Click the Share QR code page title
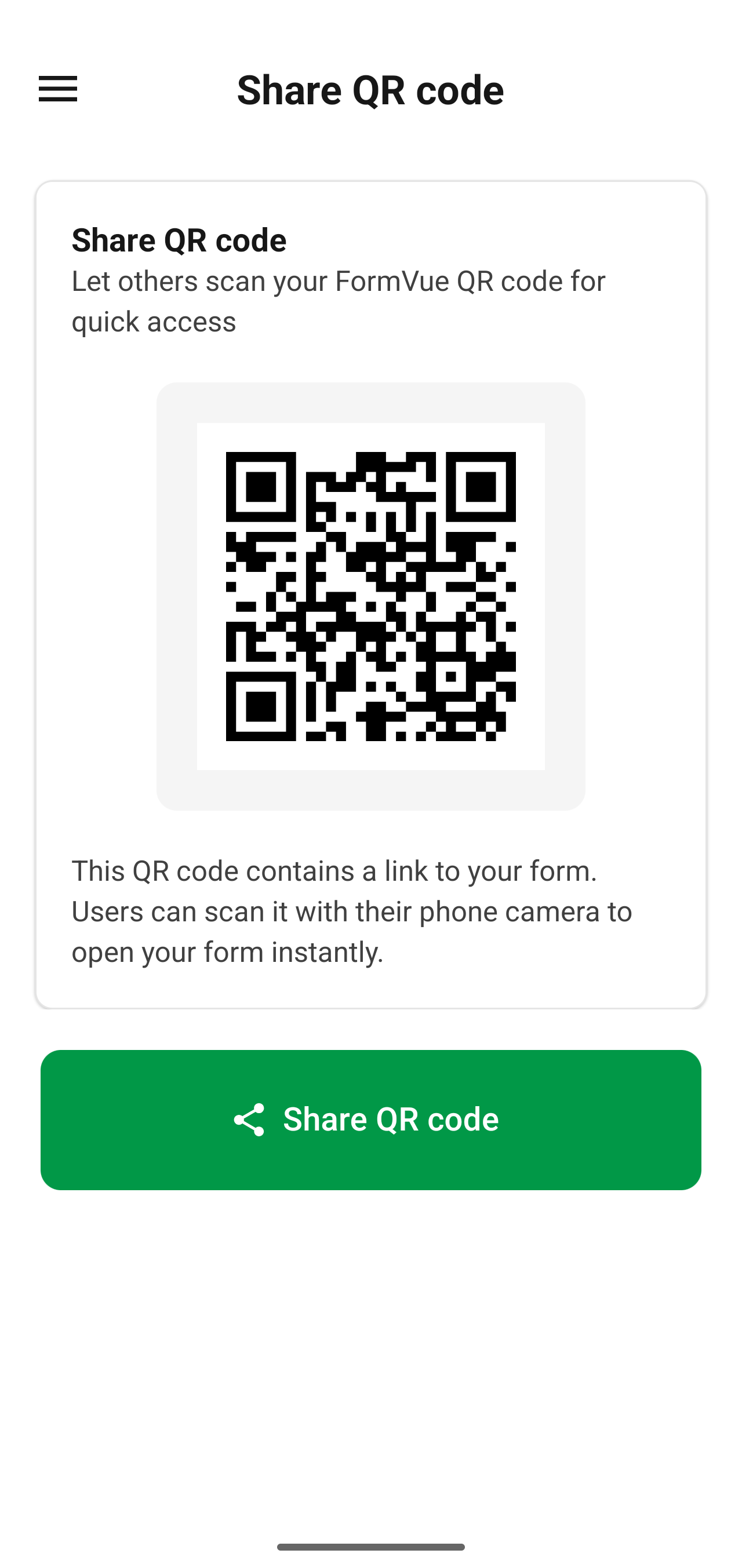This screenshot has width=742, height=1568. (x=370, y=89)
